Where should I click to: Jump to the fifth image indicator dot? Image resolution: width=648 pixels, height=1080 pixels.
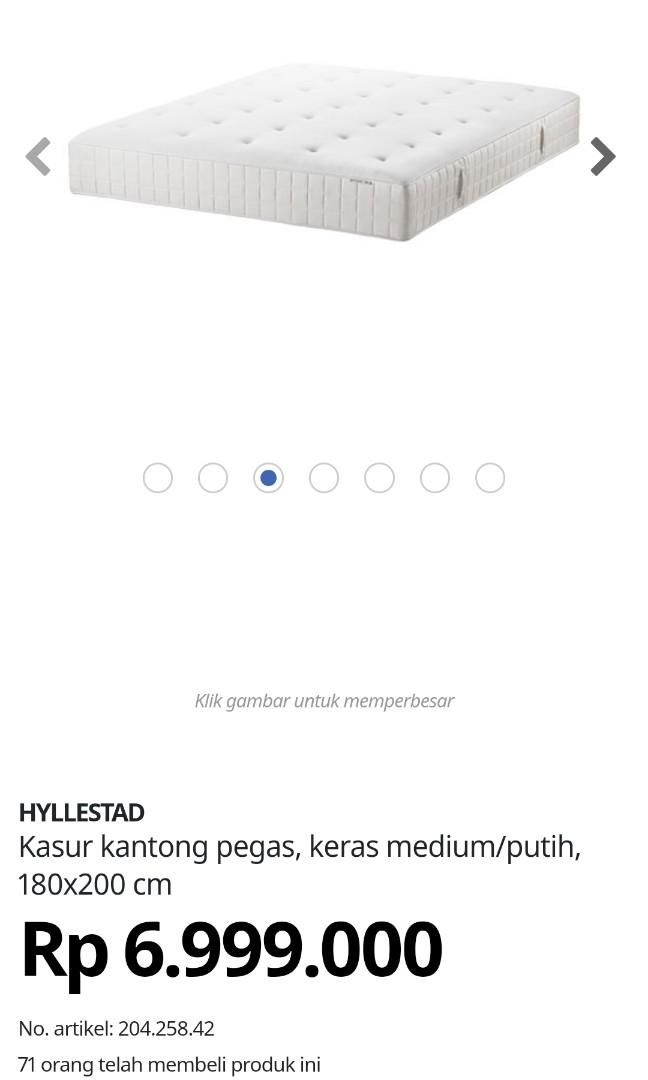point(379,478)
